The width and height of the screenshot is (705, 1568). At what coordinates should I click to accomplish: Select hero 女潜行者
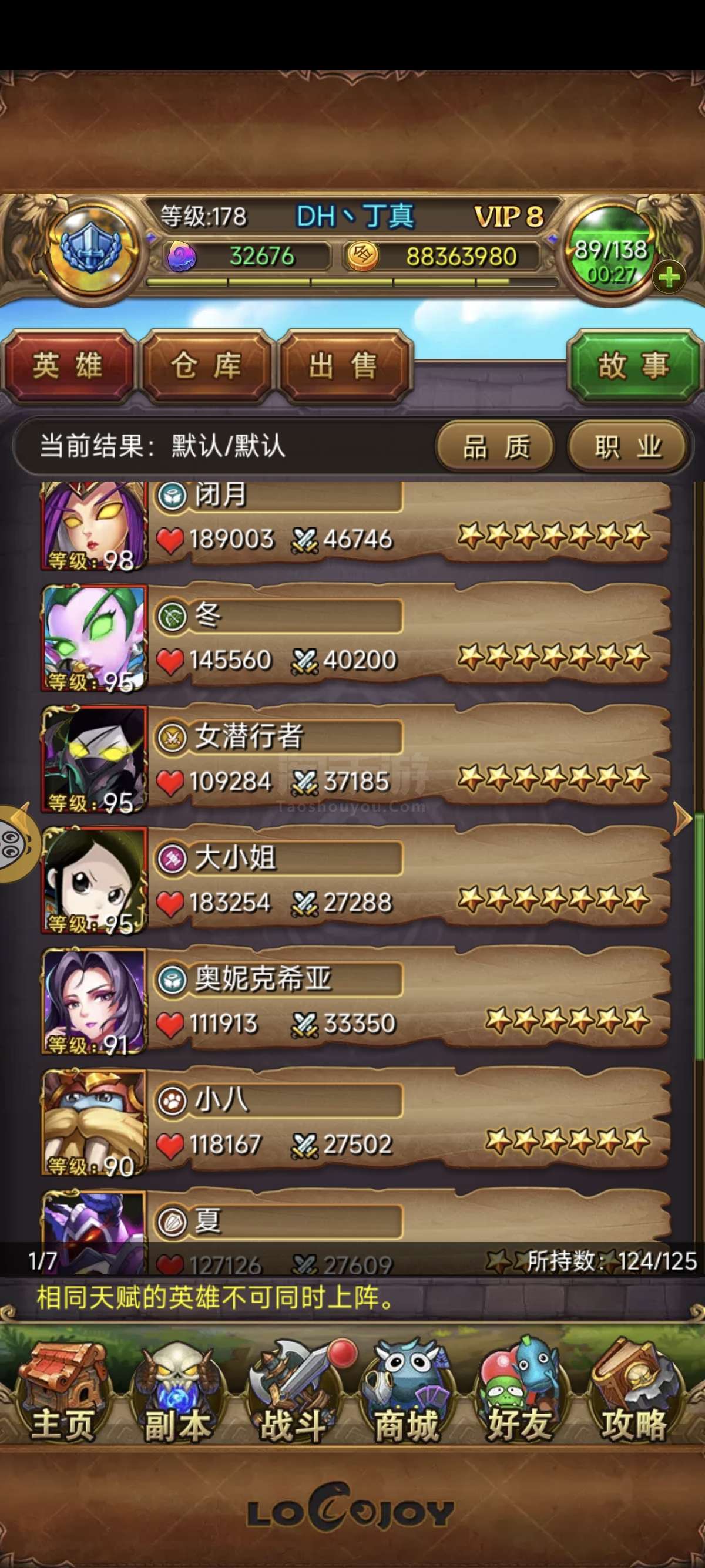coord(356,759)
